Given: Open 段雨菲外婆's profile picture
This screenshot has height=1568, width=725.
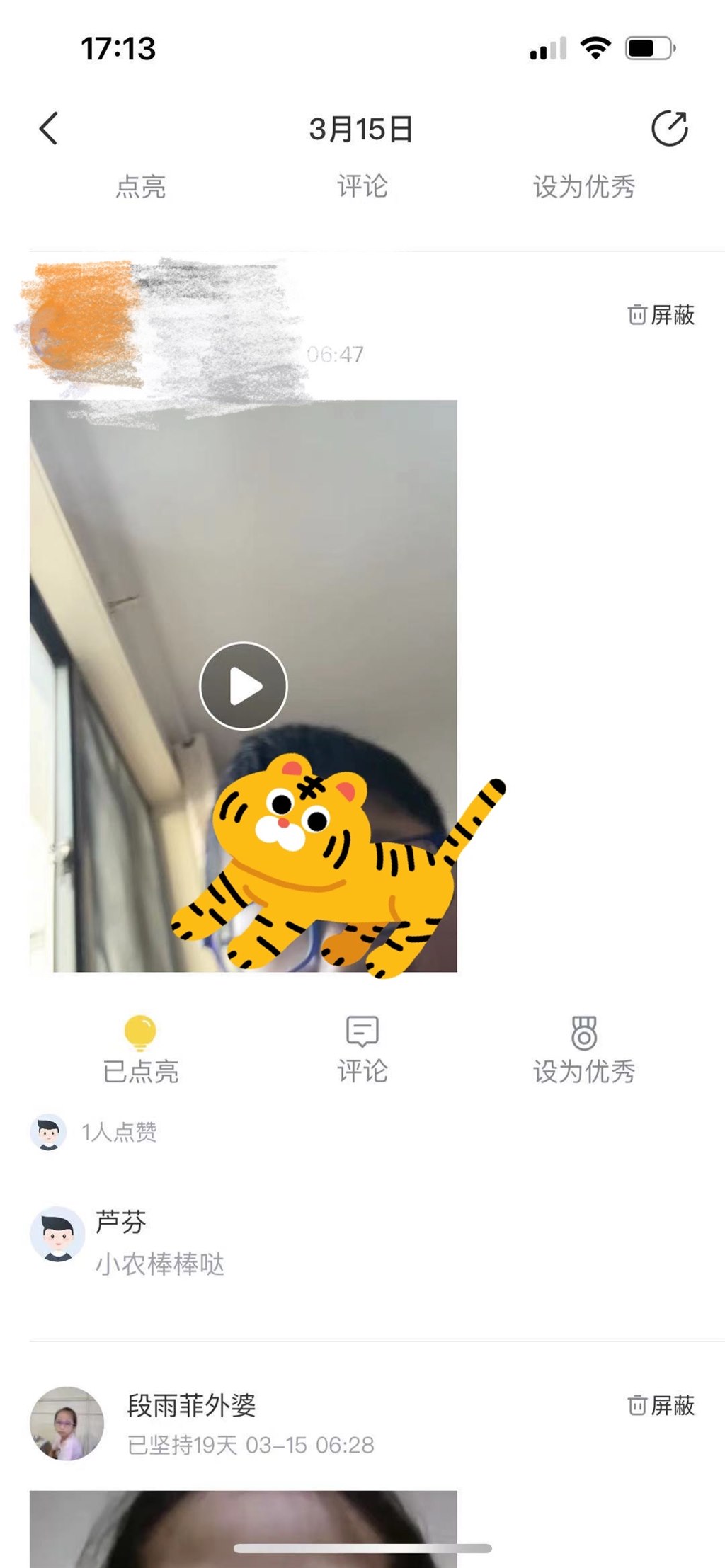Looking at the screenshot, I should click(67, 1423).
